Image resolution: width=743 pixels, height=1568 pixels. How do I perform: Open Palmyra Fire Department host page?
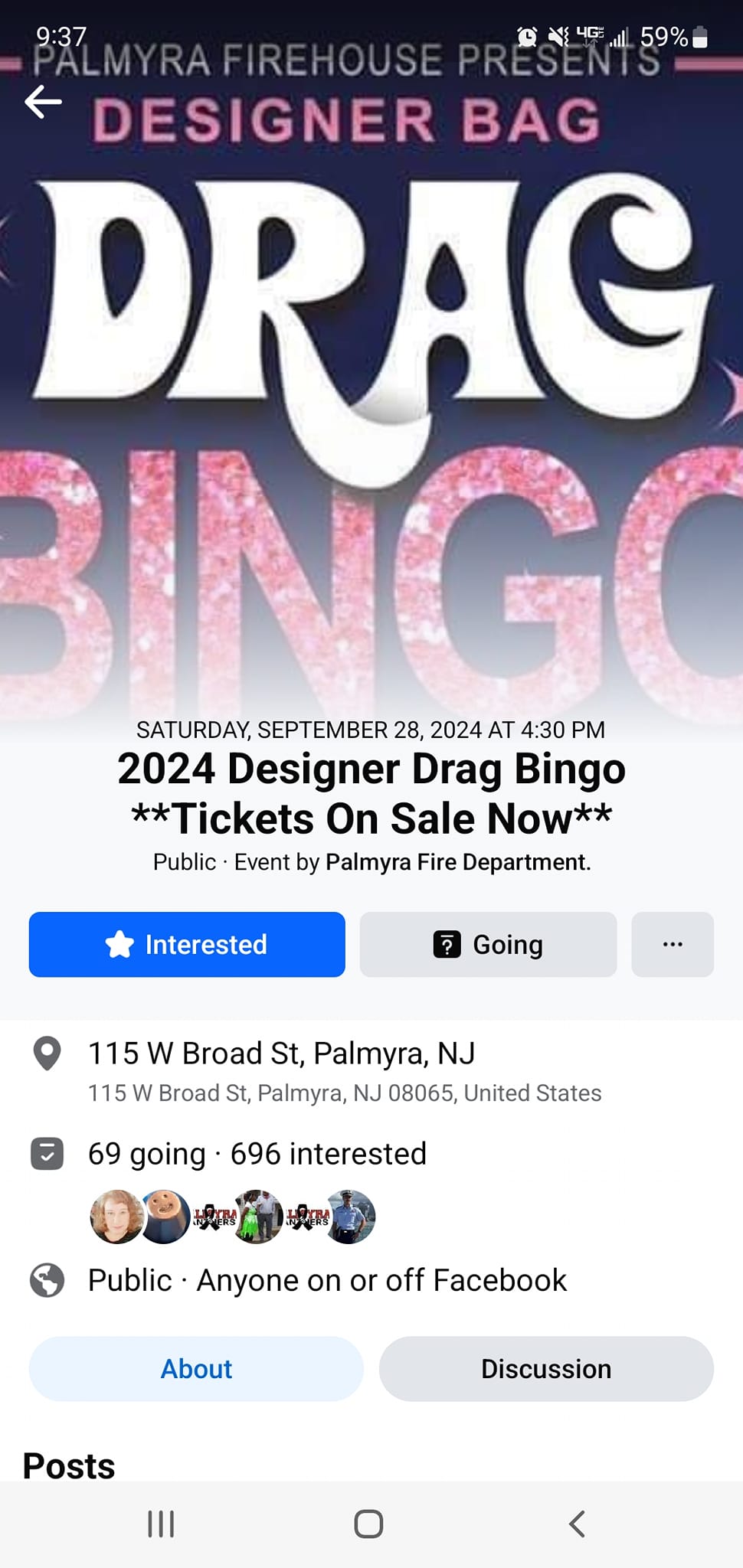[457, 862]
